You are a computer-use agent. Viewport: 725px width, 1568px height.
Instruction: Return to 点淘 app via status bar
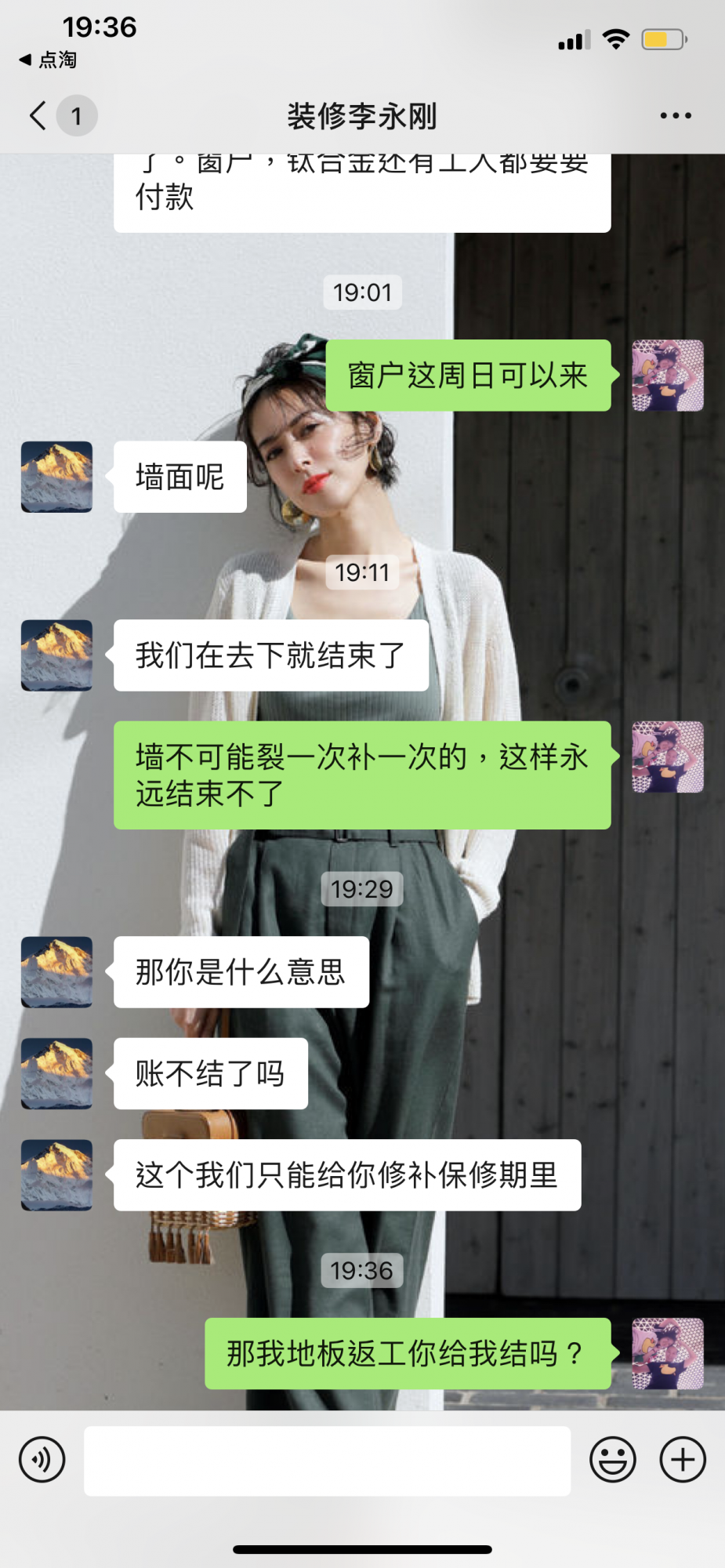click(49, 60)
